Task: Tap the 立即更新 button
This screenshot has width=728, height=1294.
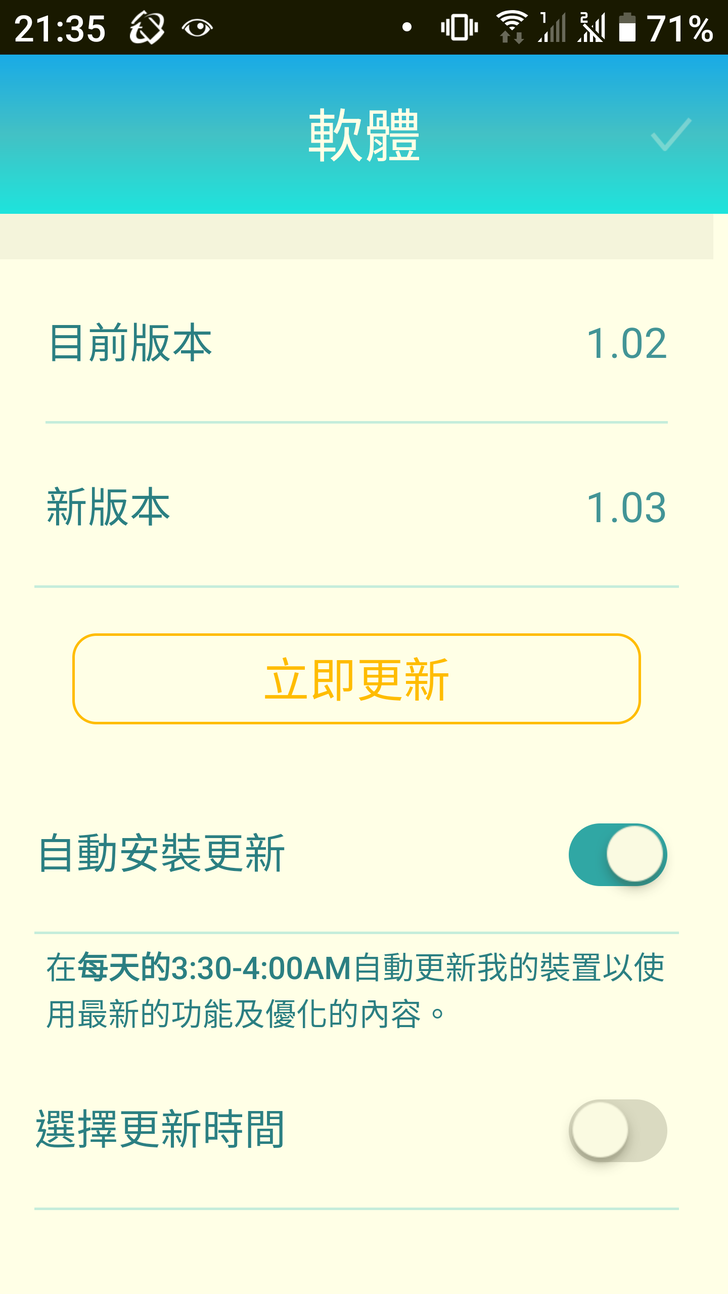Action: (x=356, y=679)
